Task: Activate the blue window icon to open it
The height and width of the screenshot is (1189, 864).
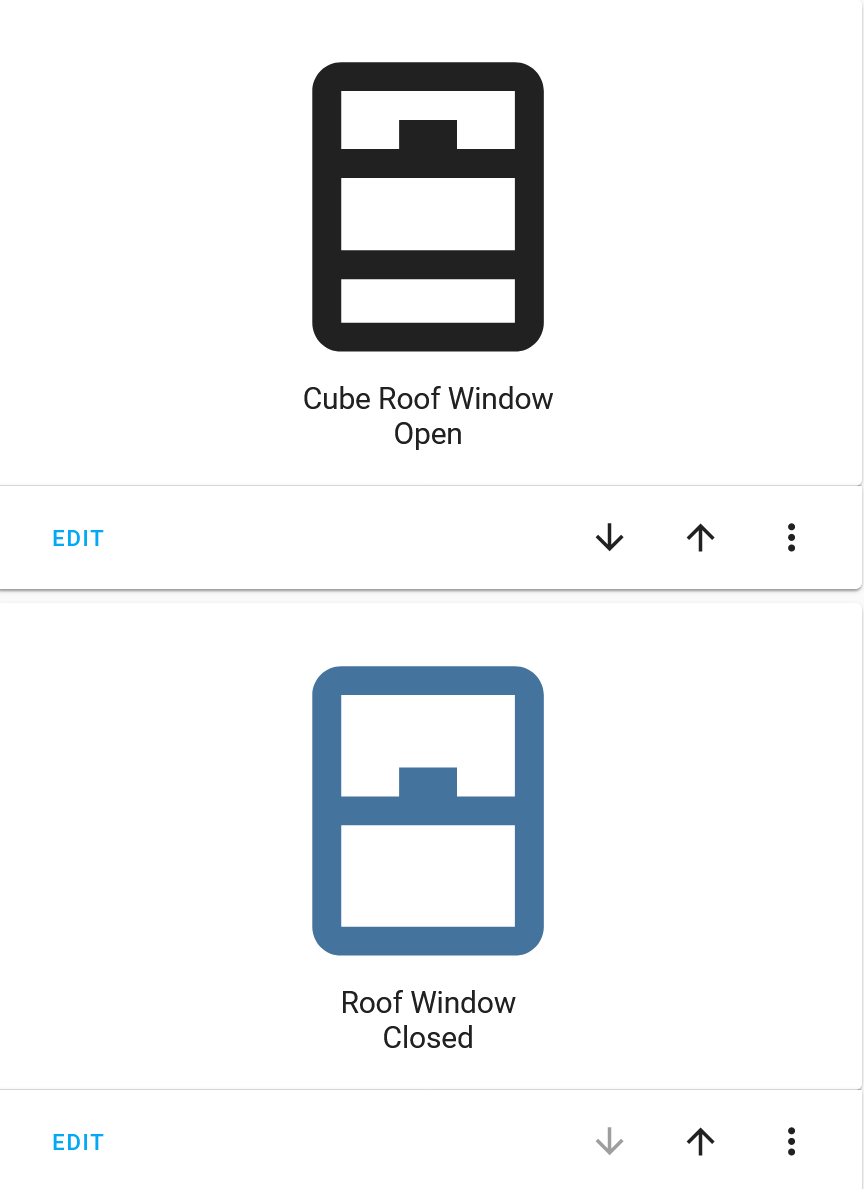Action: pyautogui.click(x=428, y=810)
